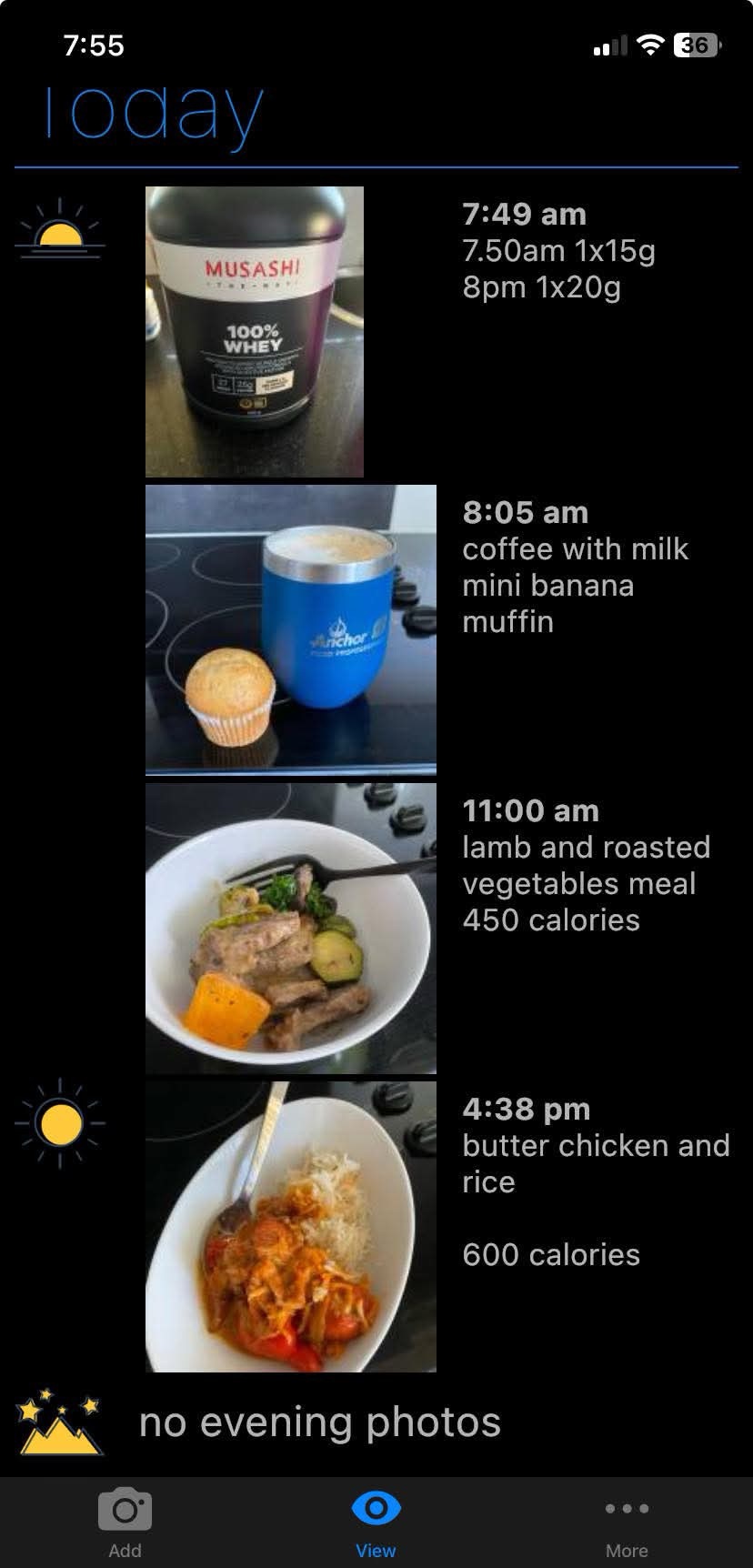Open the More tab
Image resolution: width=753 pixels, height=1568 pixels.
627,1521
